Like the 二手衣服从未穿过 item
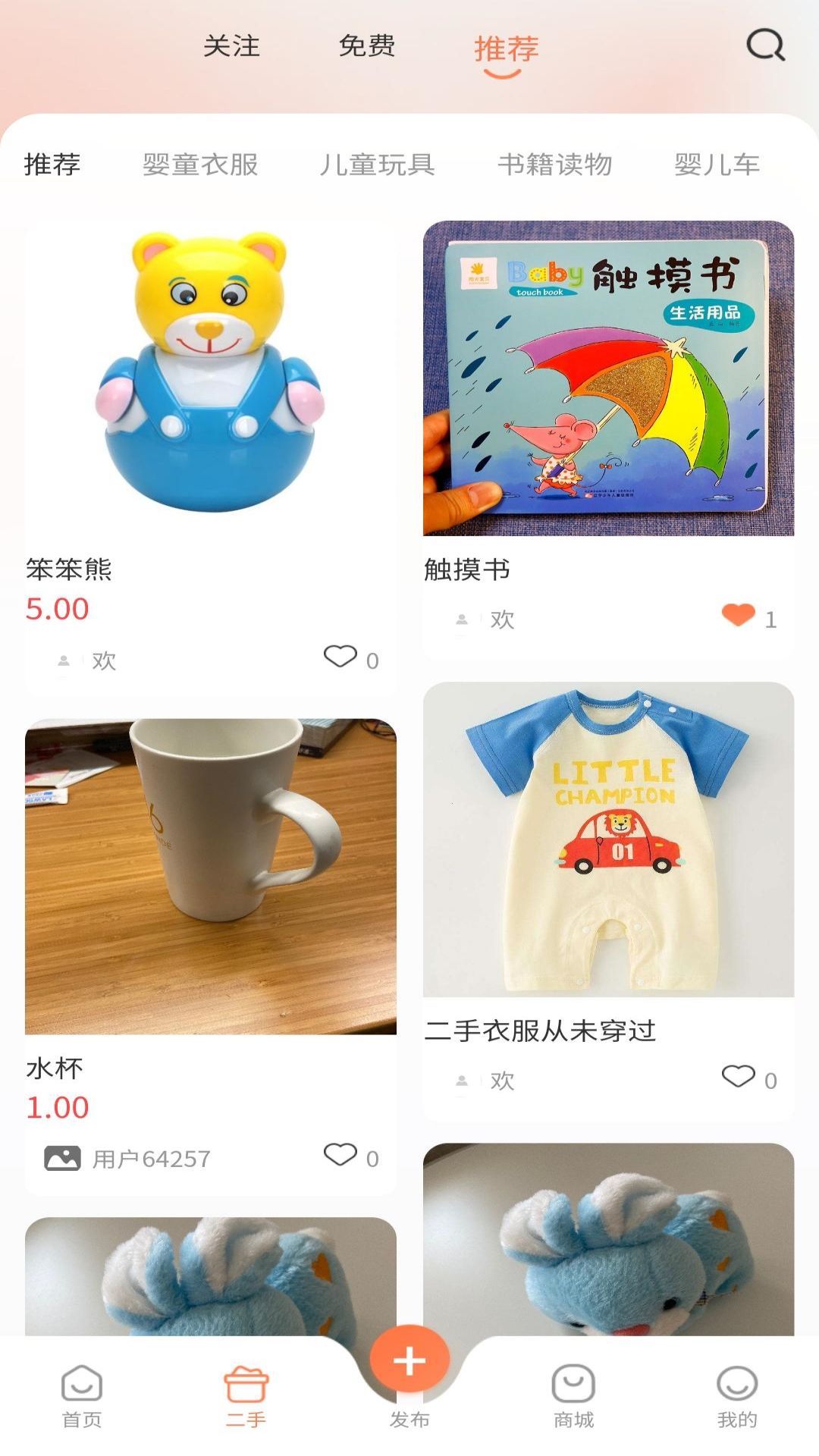 738,1076
